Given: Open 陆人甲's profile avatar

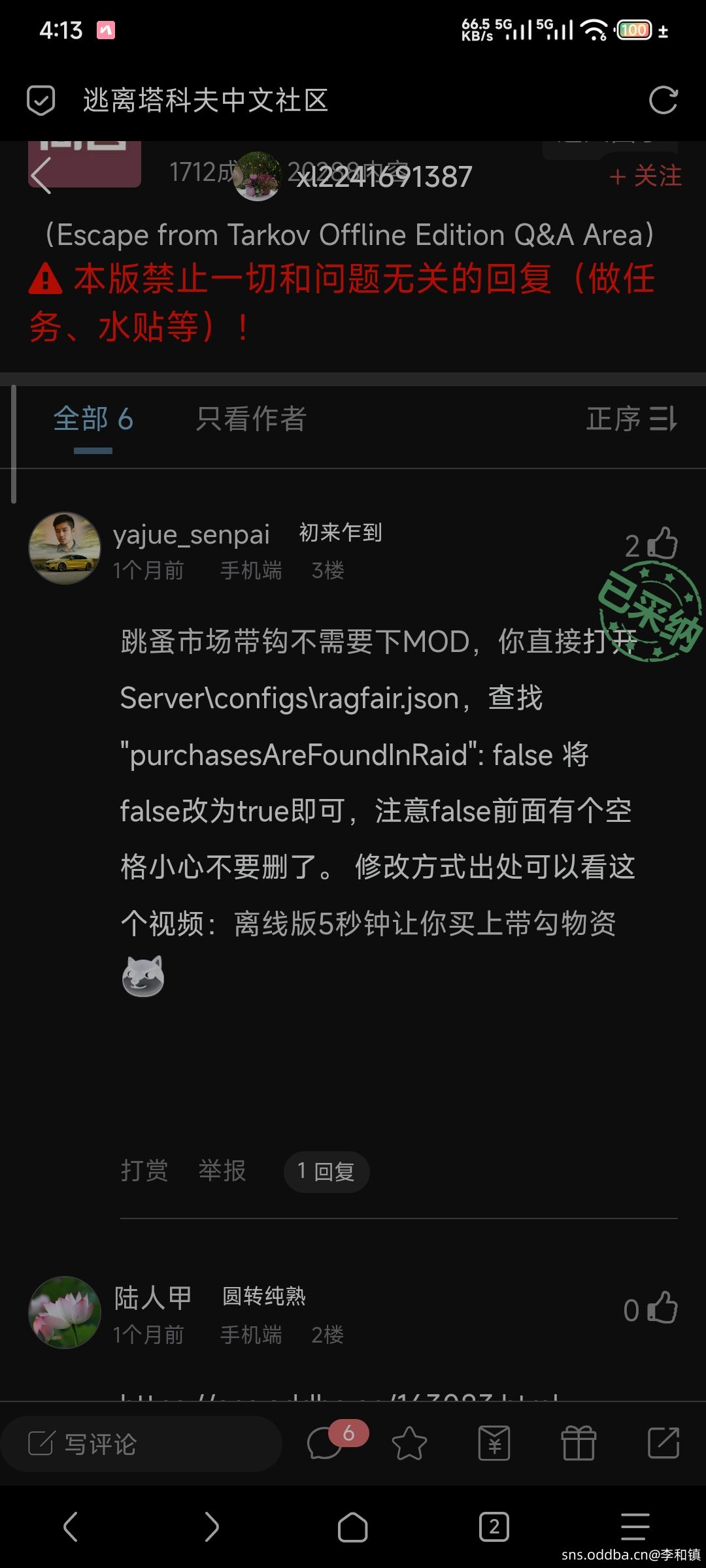Looking at the screenshot, I should click(x=65, y=1312).
